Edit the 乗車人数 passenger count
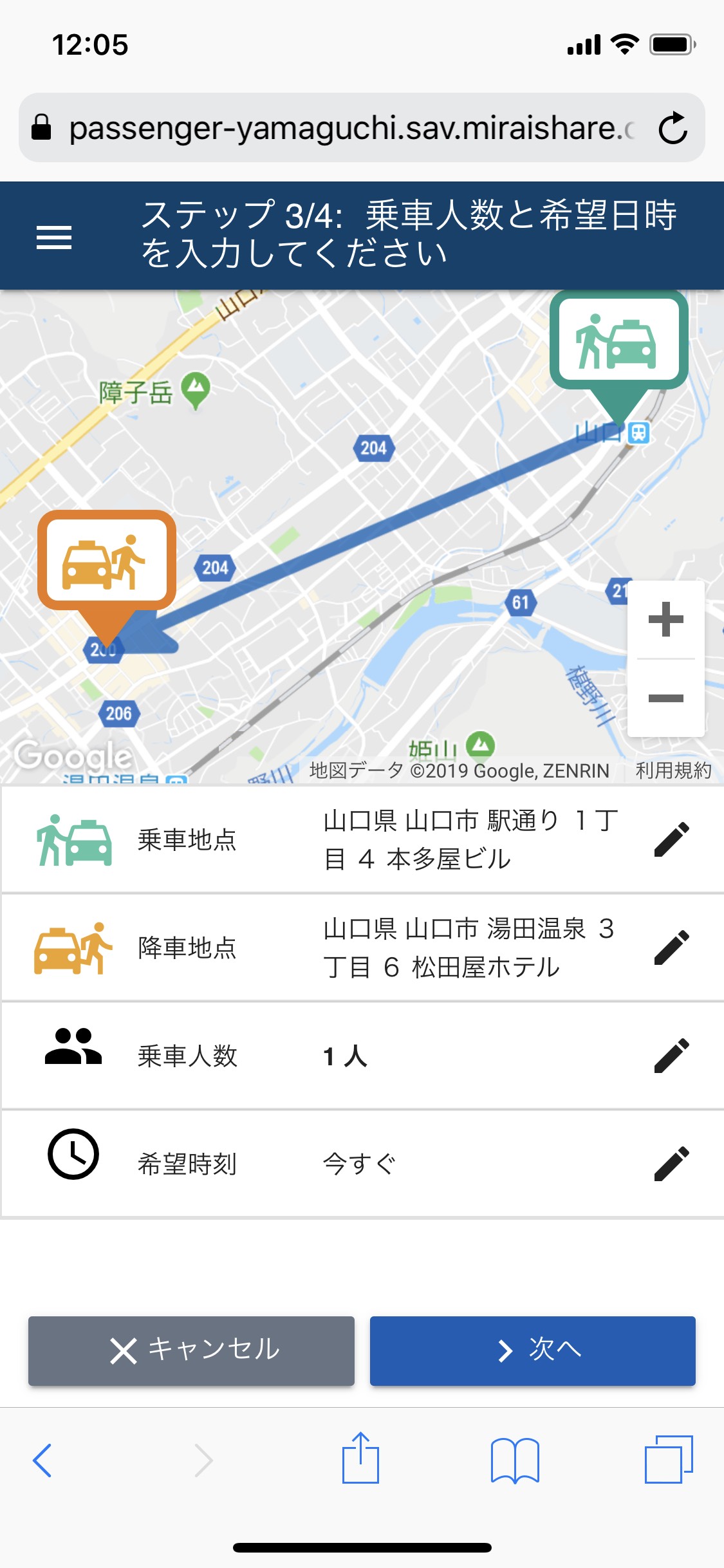This screenshot has width=724, height=1568. 671,1056
